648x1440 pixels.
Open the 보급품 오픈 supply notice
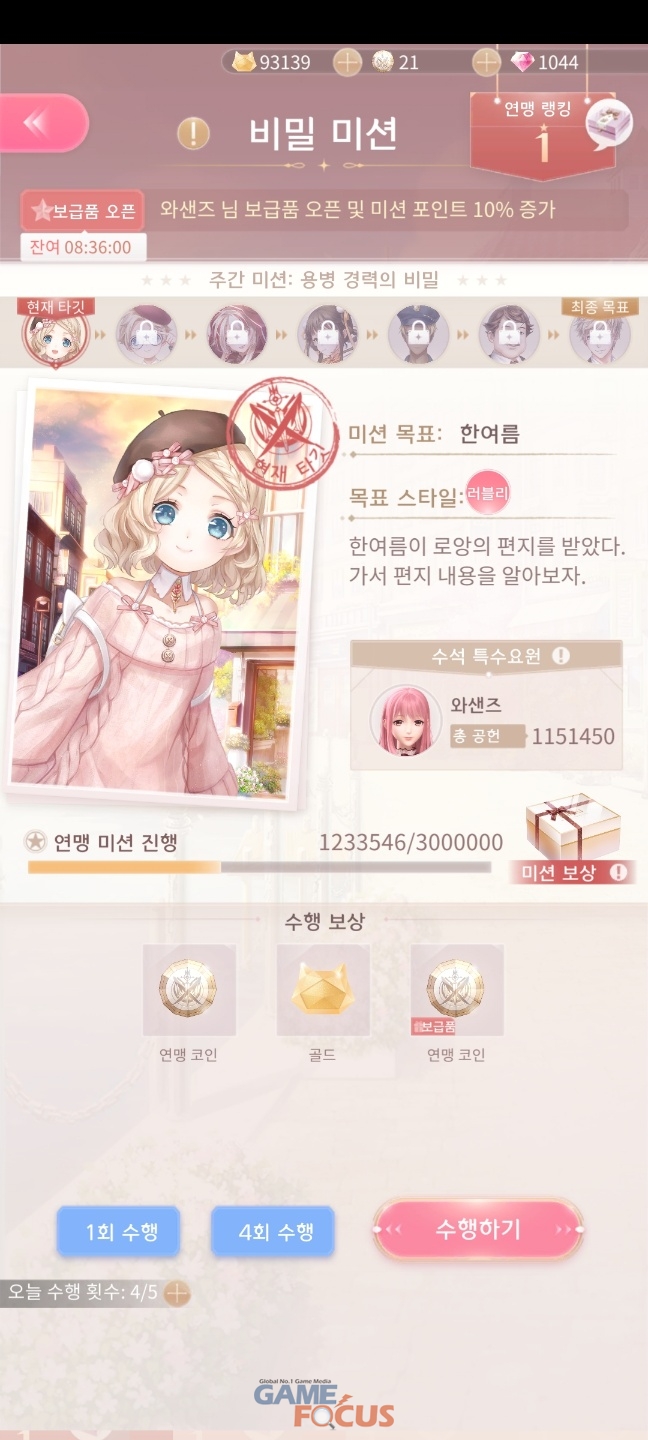click(x=84, y=211)
